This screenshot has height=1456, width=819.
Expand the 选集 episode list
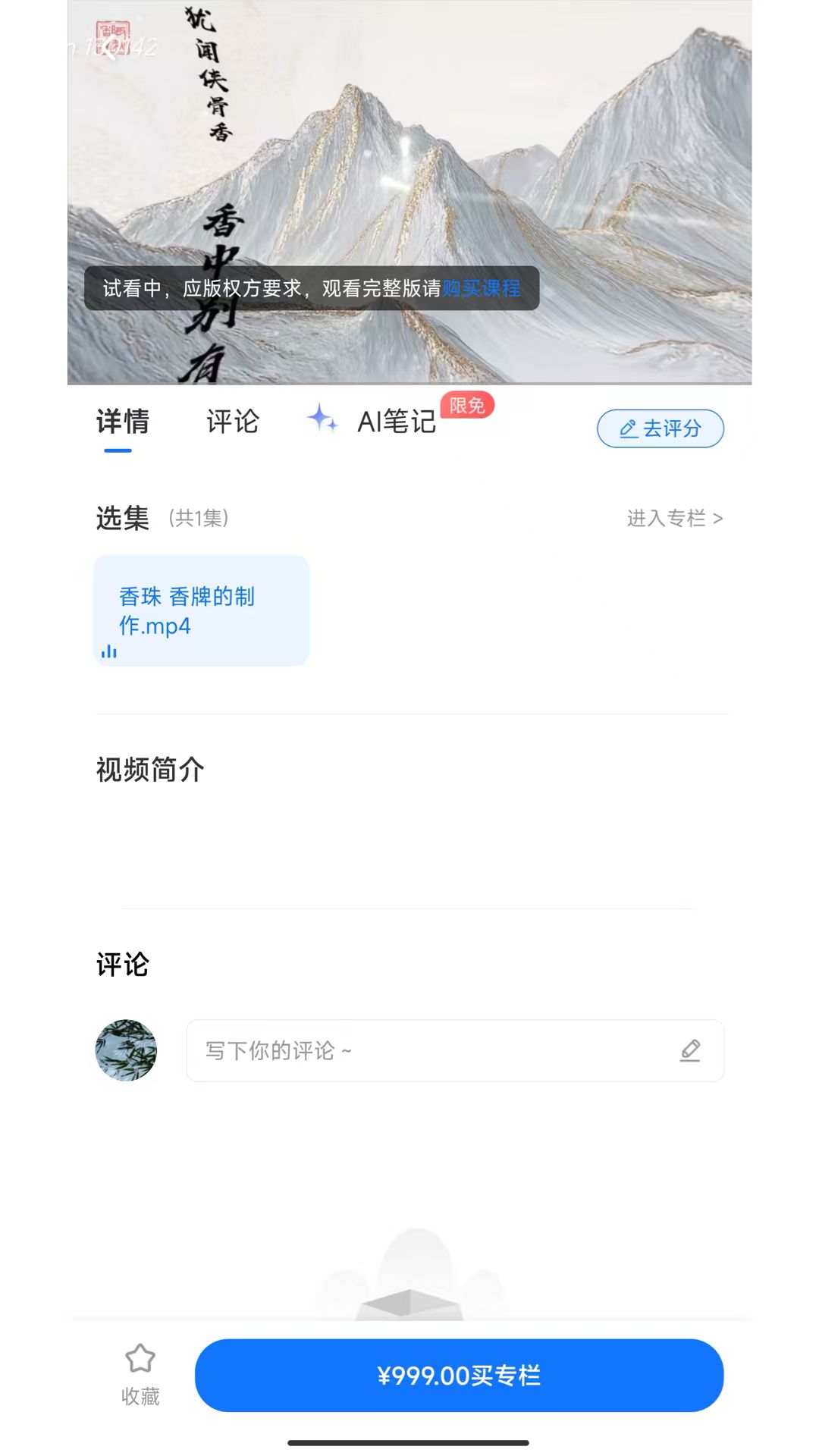(x=121, y=518)
